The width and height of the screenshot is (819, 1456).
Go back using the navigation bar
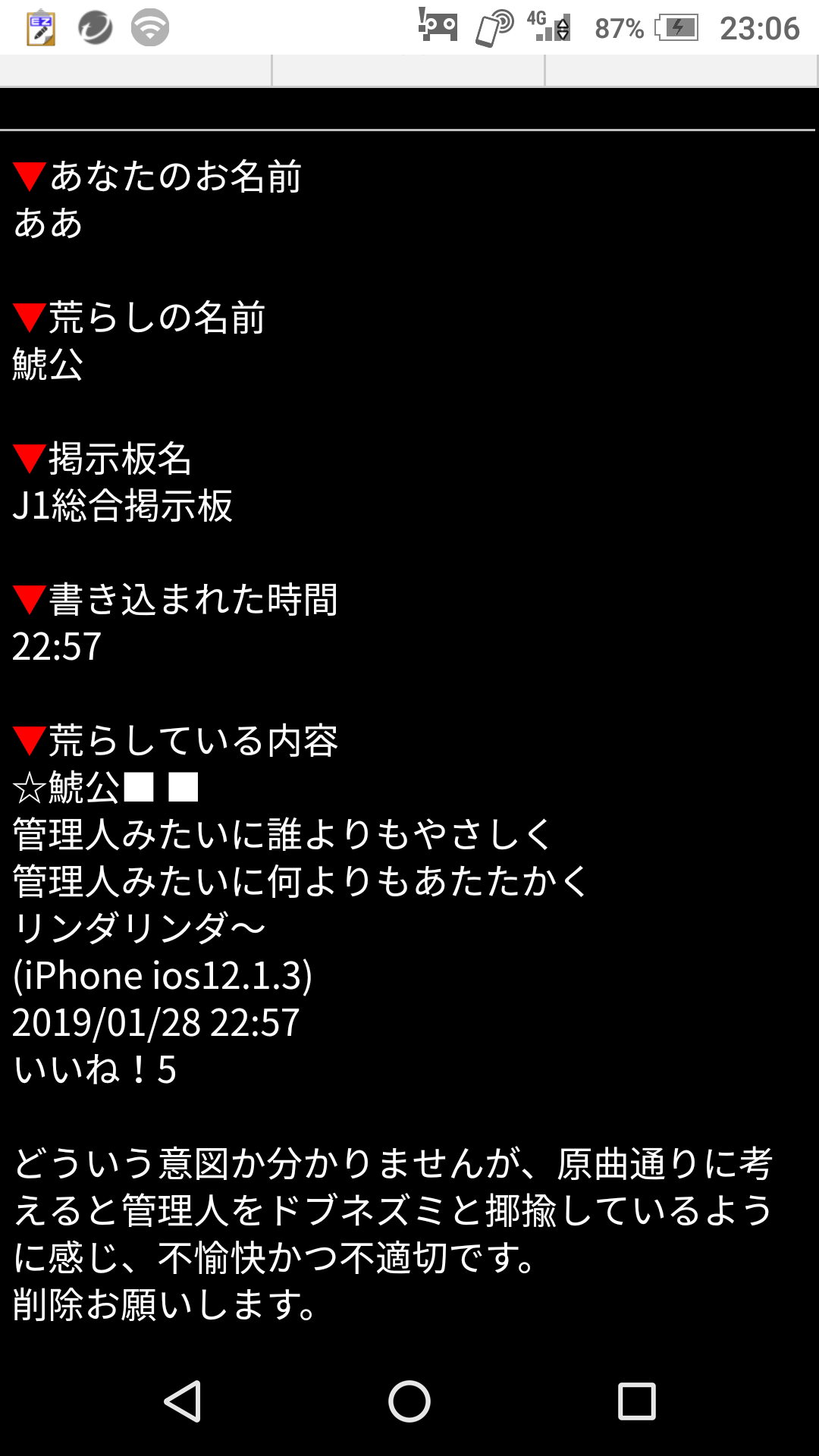click(x=183, y=1401)
